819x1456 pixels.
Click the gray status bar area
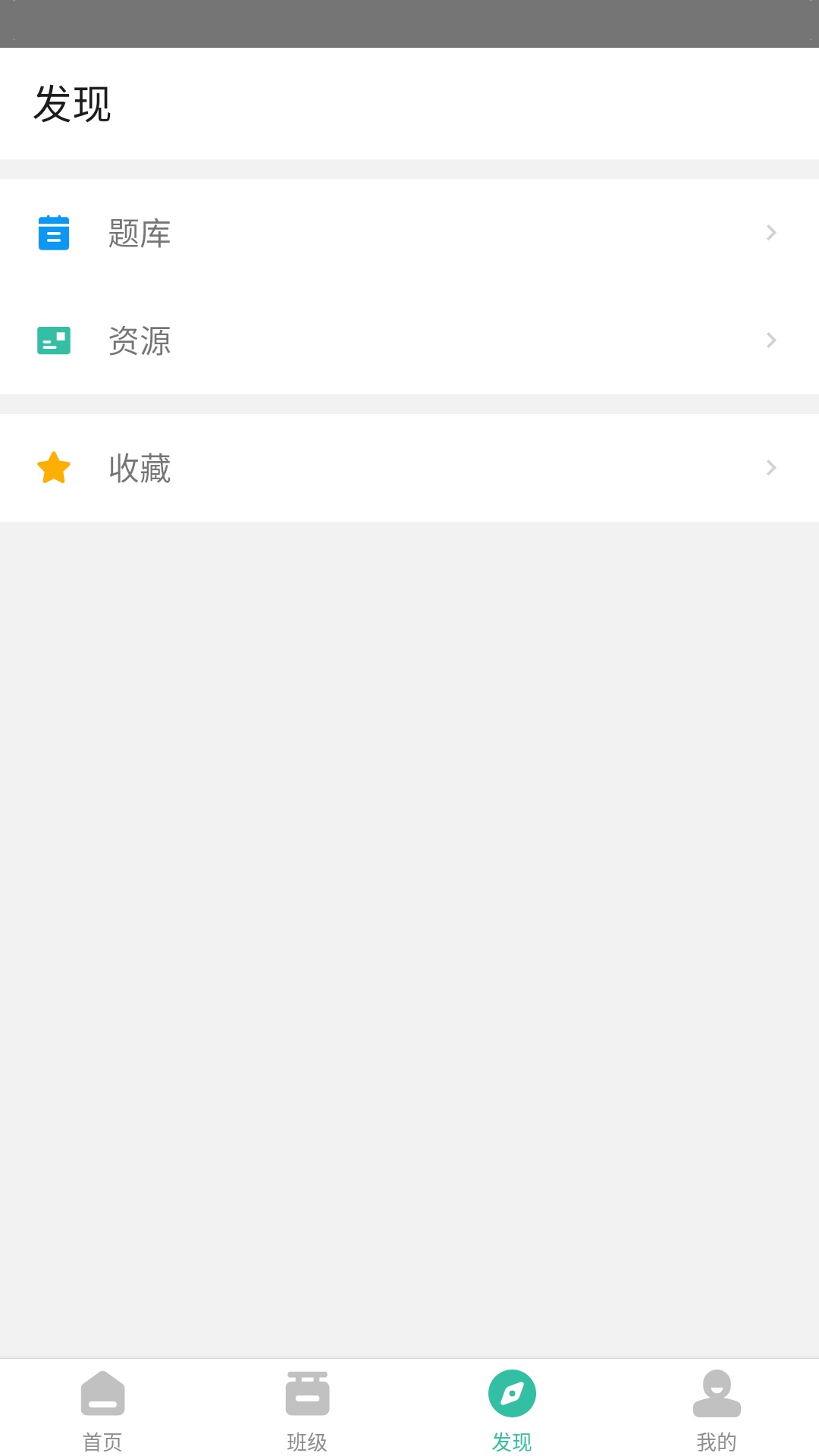(409, 19)
